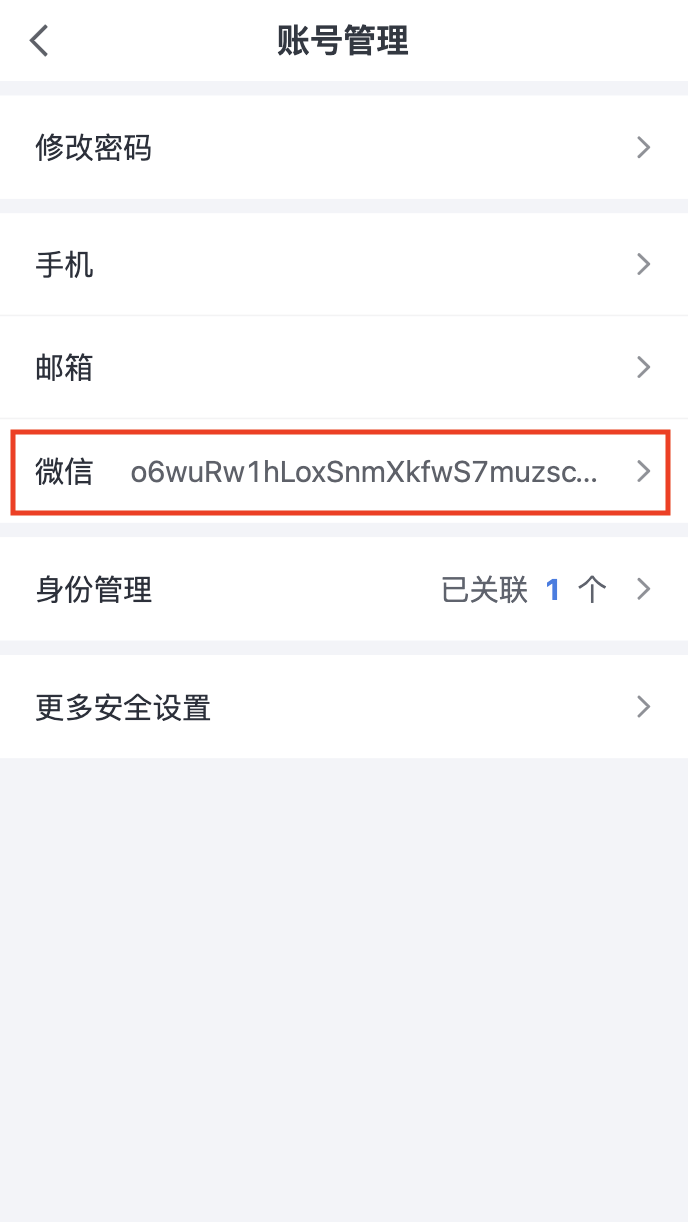Go back from 账号管理 page
Screen dimensions: 688x1222
coord(39,42)
